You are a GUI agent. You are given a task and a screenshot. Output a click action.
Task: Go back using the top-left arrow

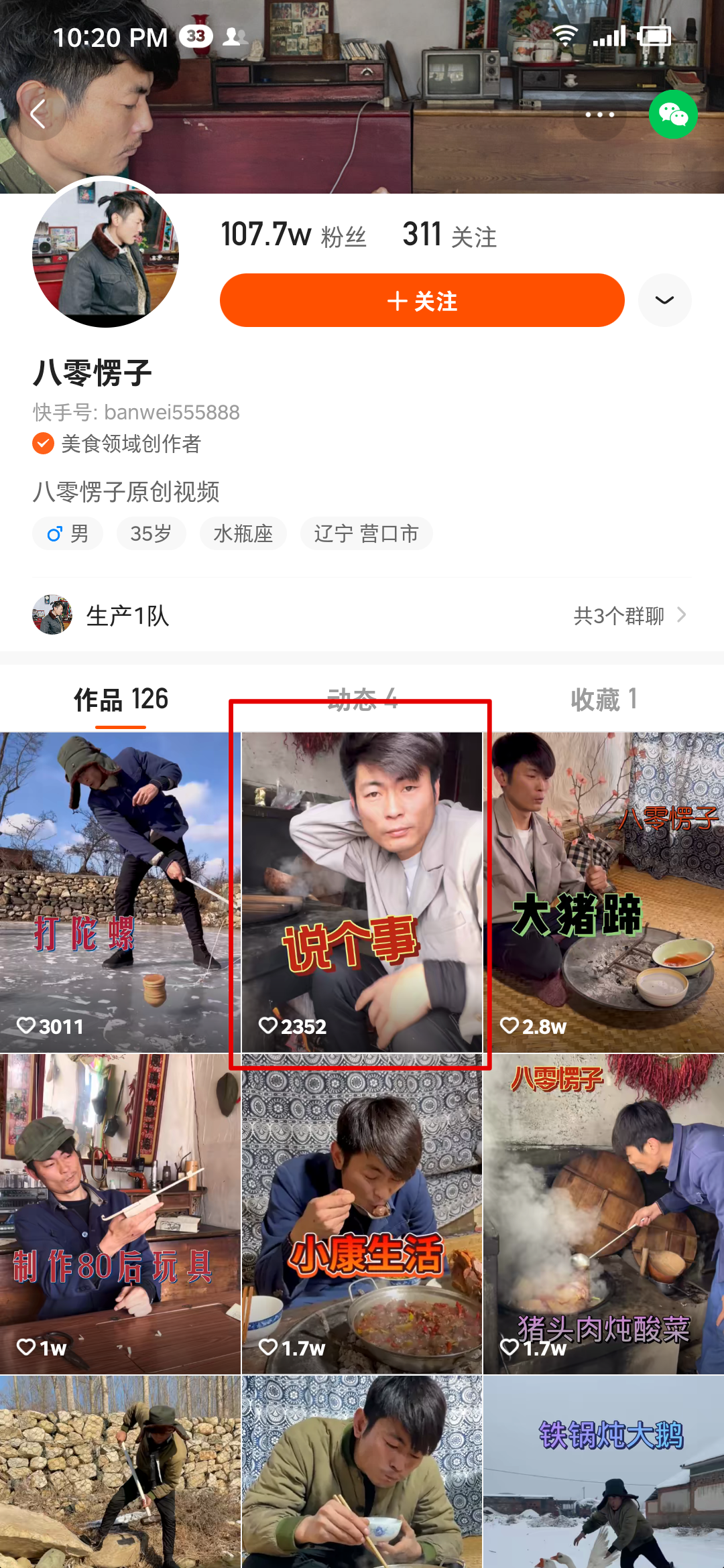tap(40, 115)
